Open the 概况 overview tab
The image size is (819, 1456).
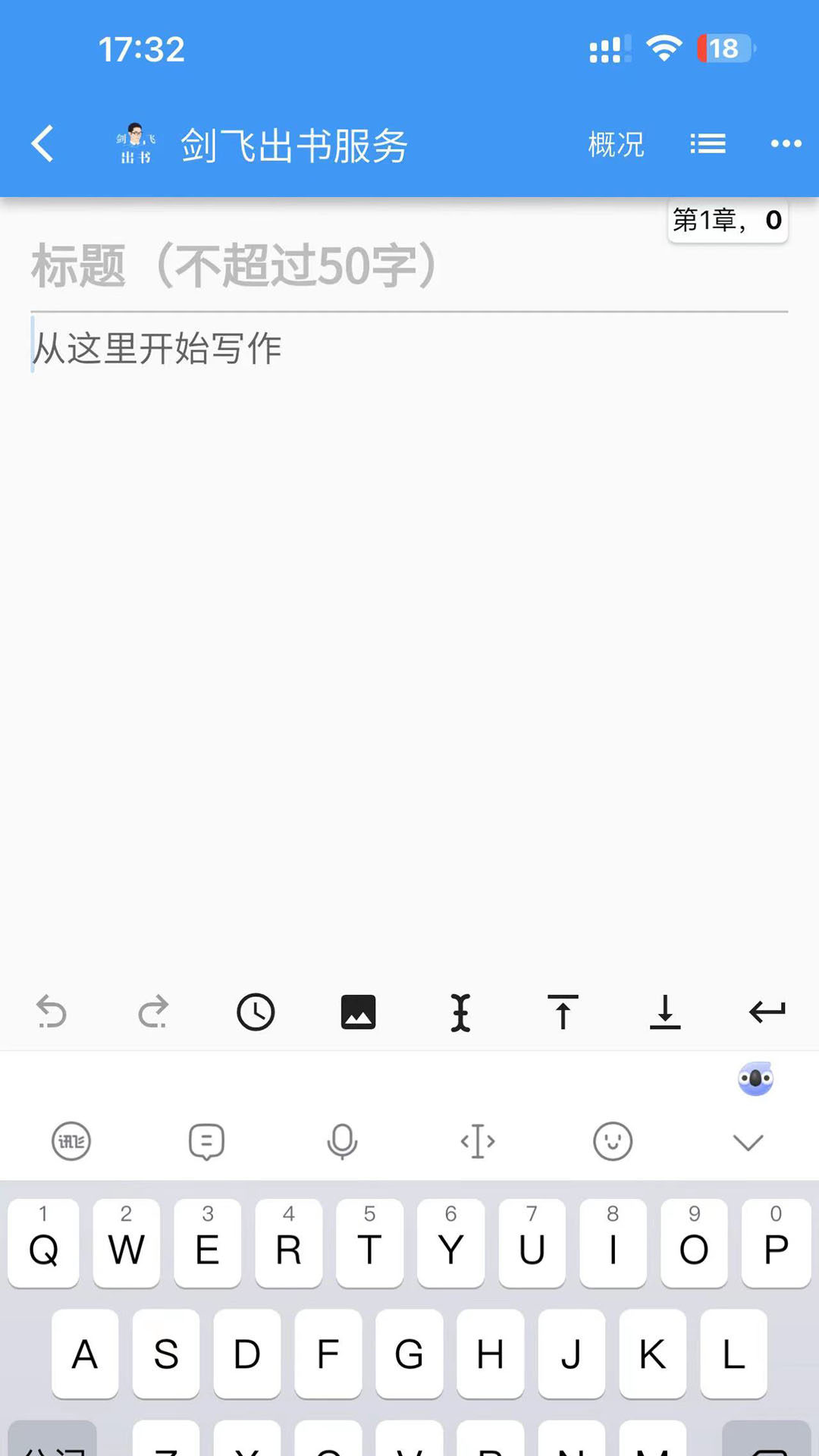point(616,144)
